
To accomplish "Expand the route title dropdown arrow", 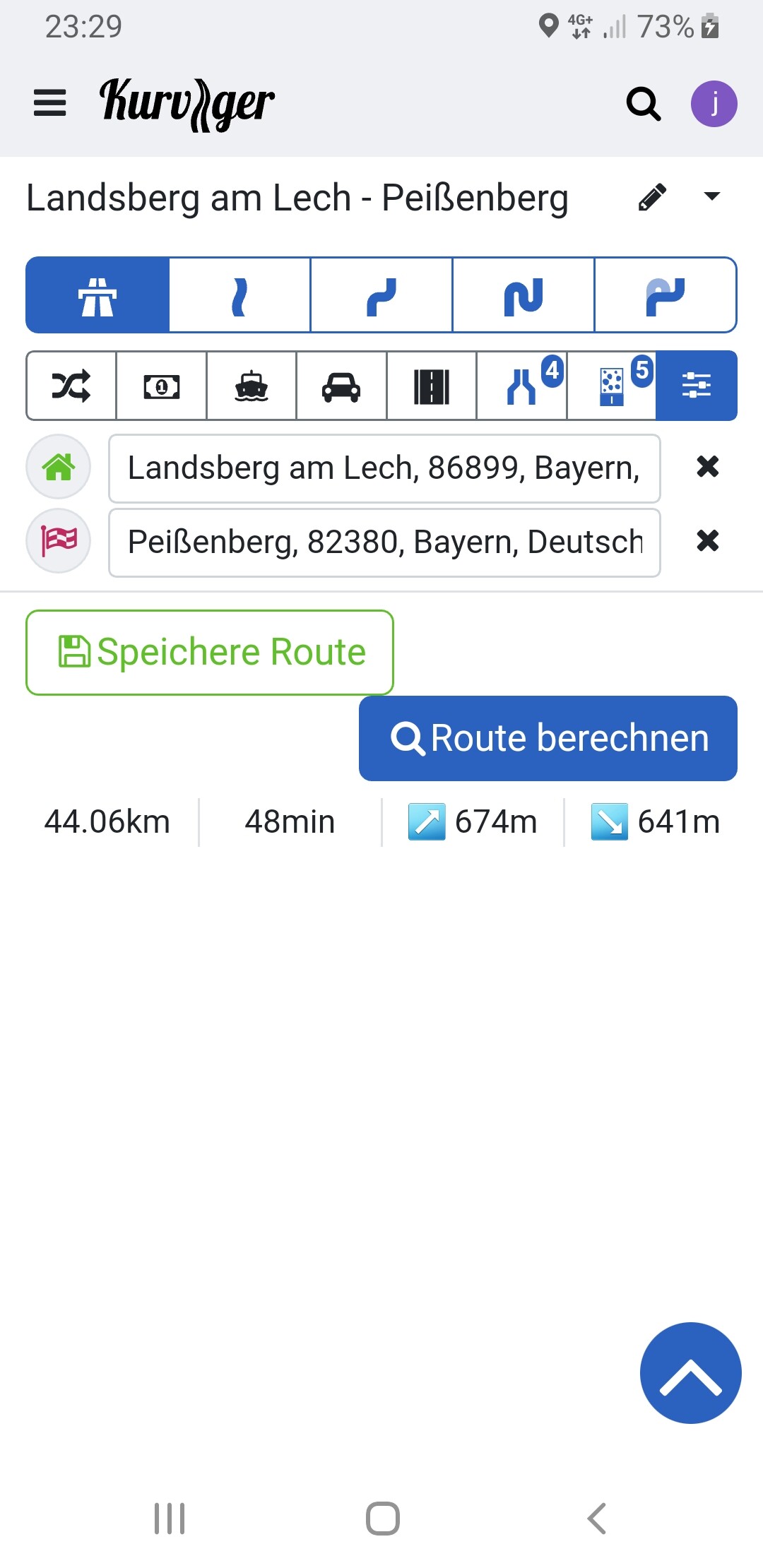I will pos(712,196).
